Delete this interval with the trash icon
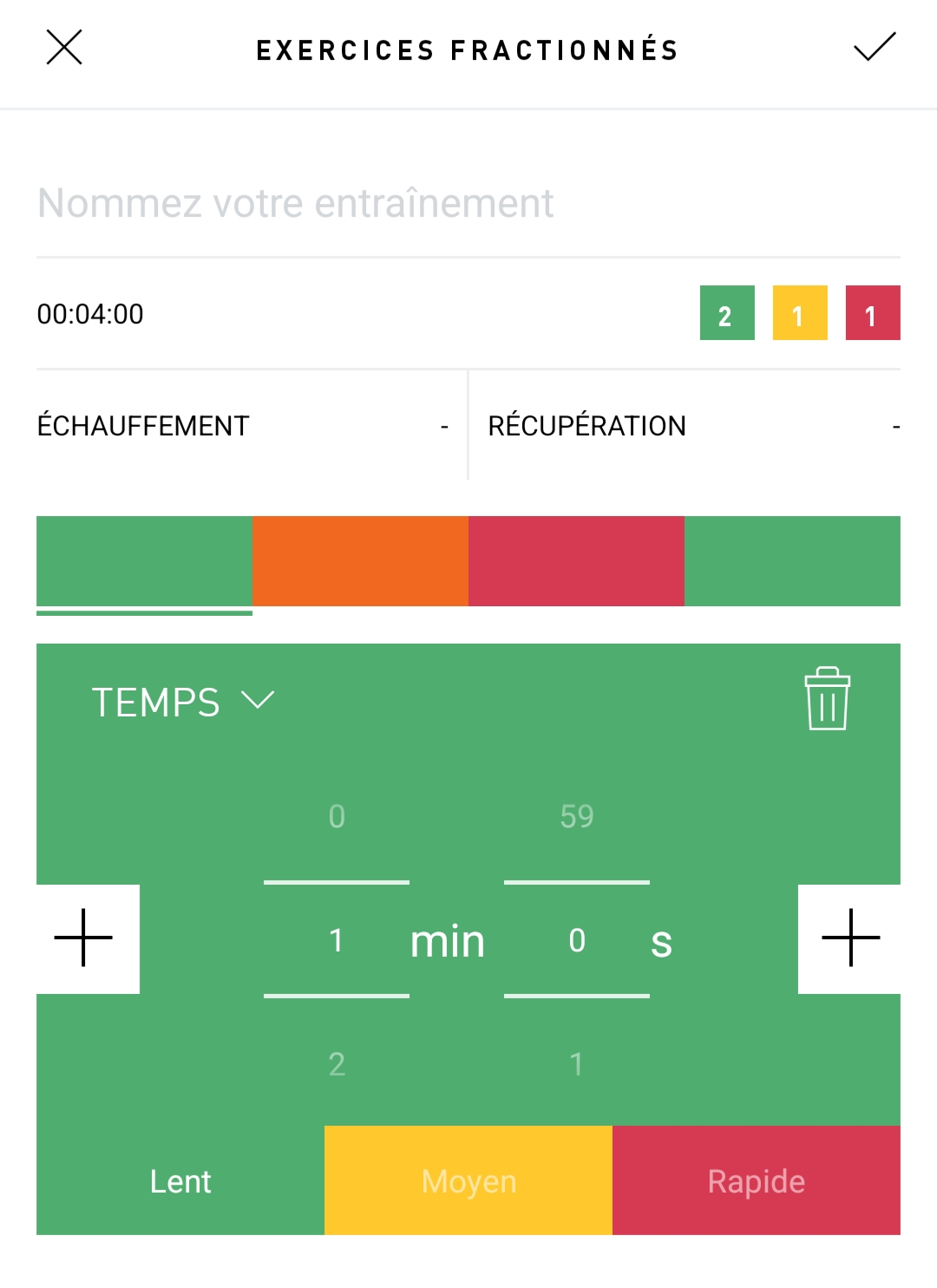Viewport: 937px width, 1288px height. (x=827, y=698)
